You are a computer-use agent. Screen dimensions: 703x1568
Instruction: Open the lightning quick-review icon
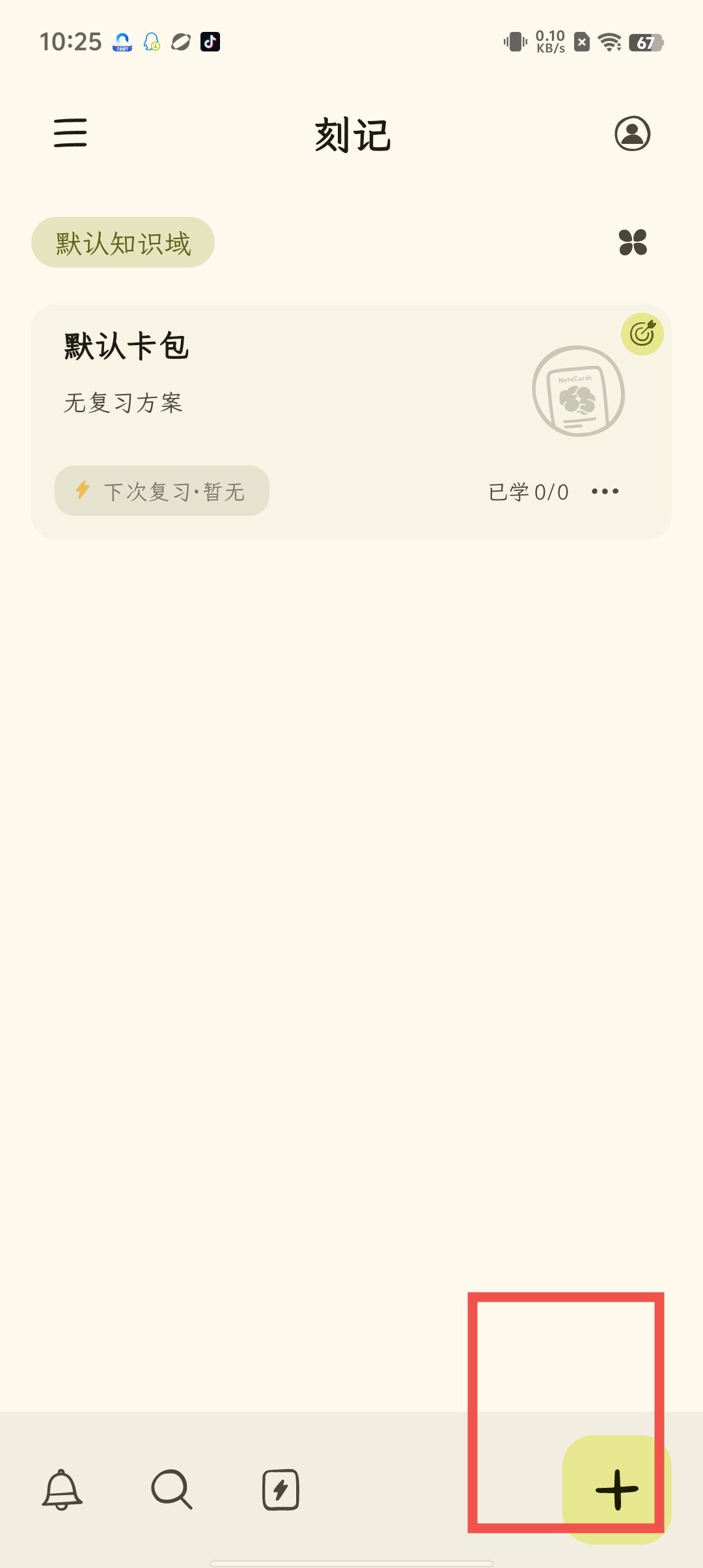(281, 1489)
